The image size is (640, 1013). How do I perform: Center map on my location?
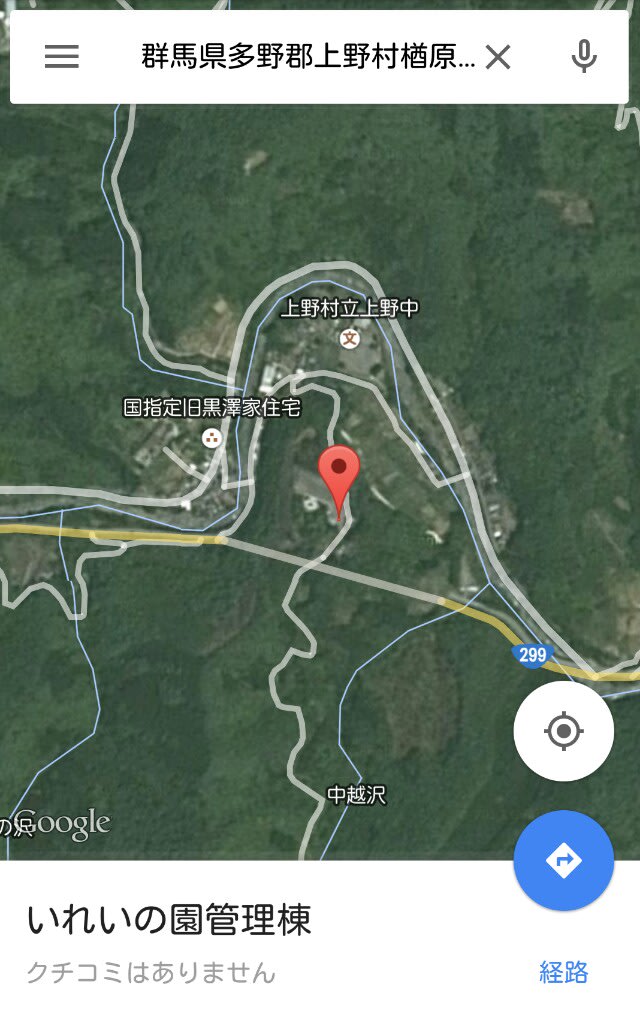click(x=563, y=731)
